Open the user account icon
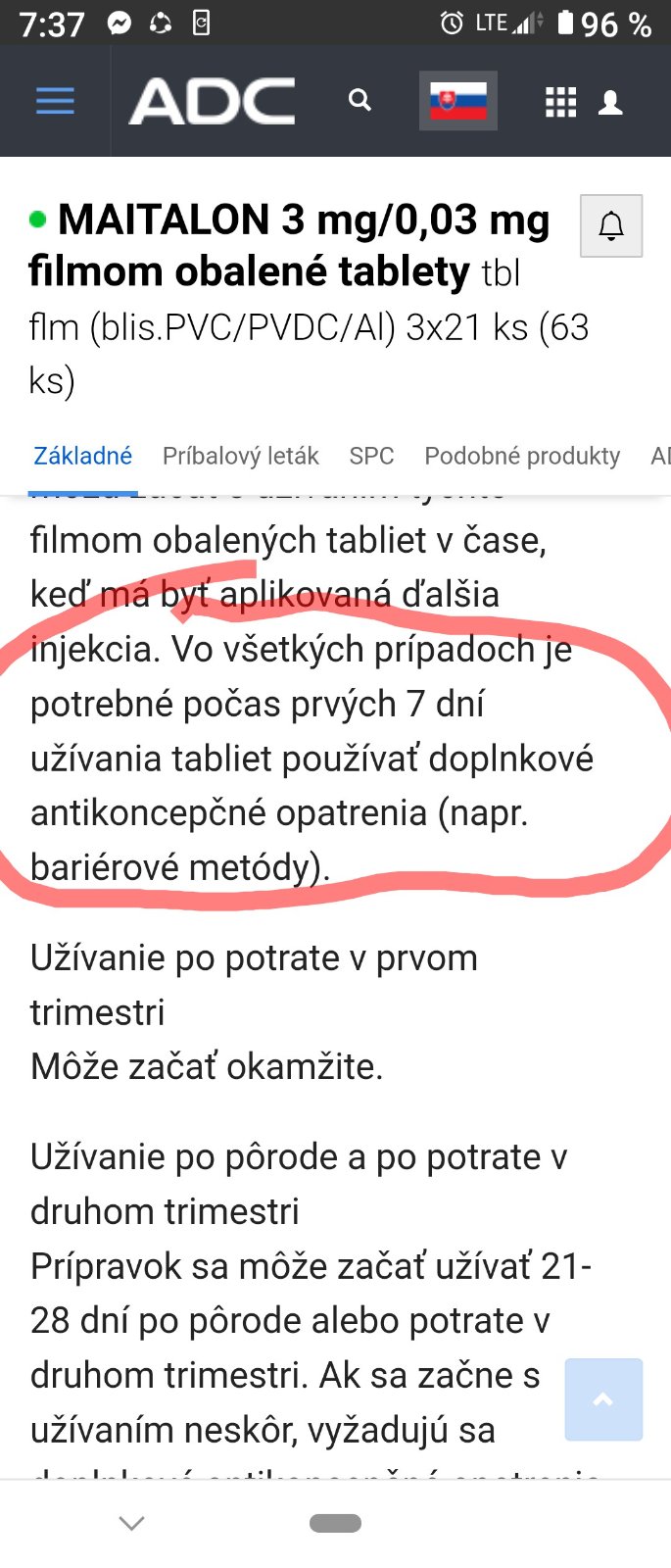The image size is (671, 1568). click(611, 102)
